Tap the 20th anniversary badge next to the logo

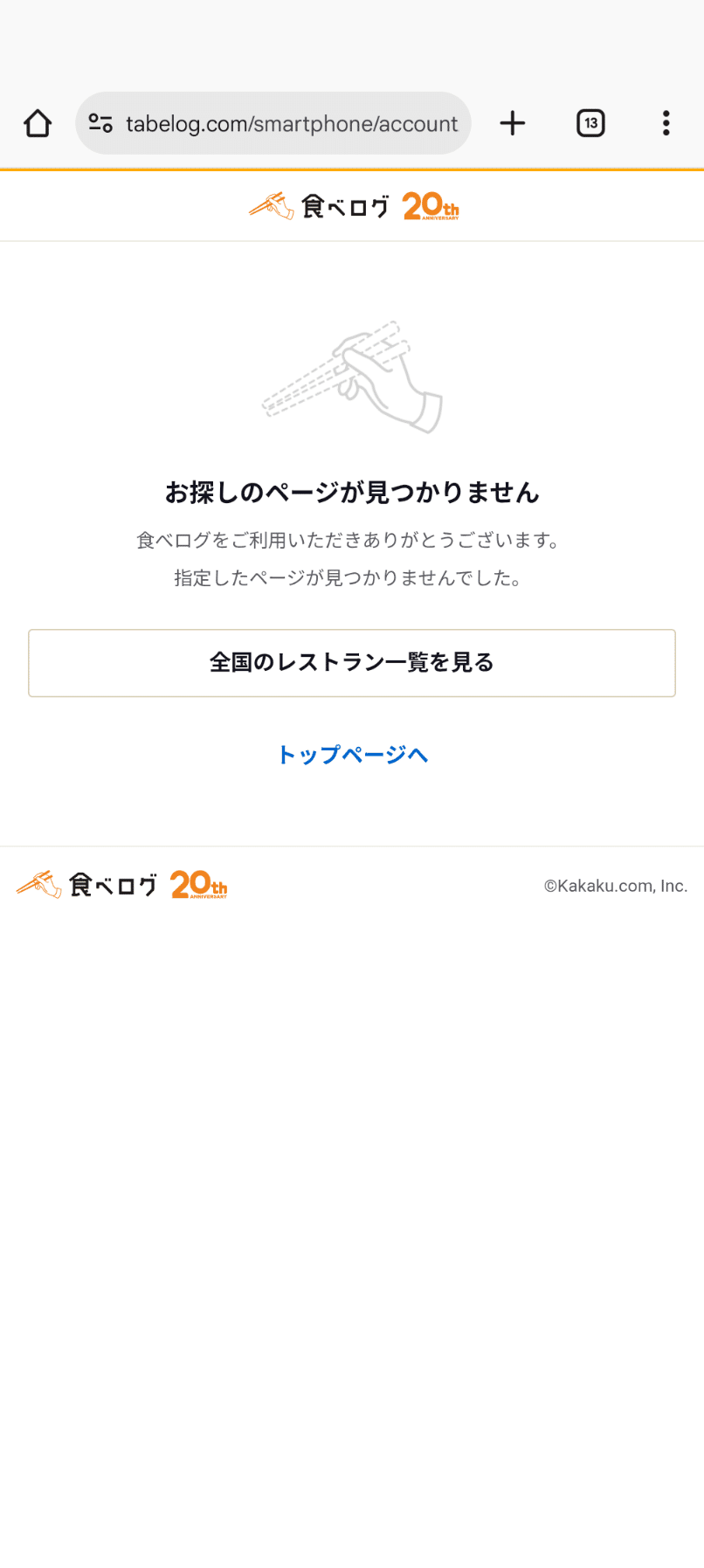coord(430,206)
